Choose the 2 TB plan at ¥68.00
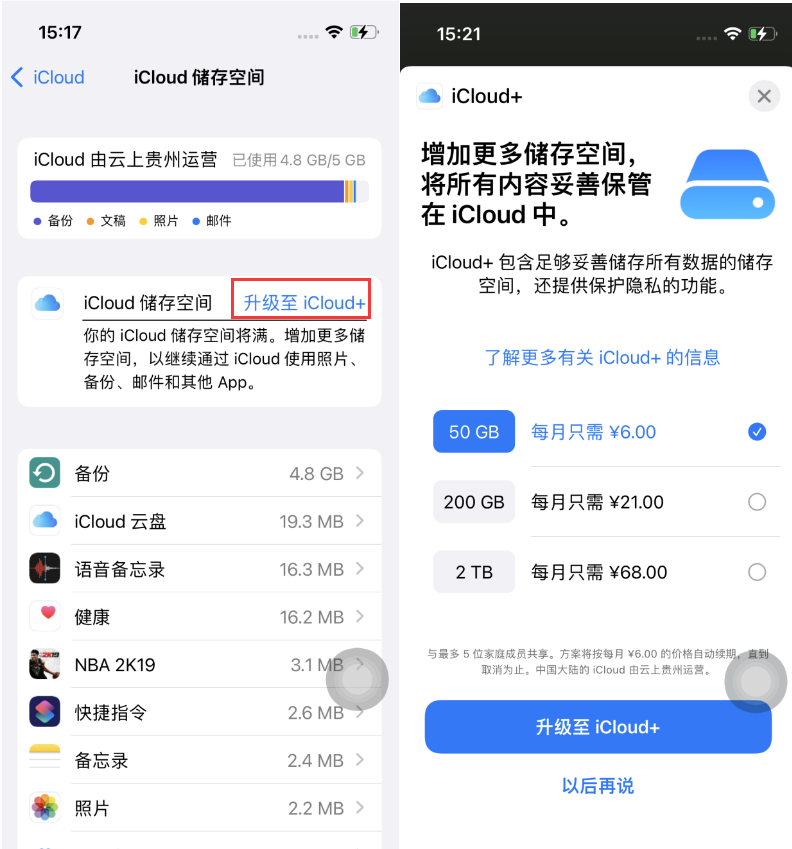The image size is (792, 849). click(600, 572)
